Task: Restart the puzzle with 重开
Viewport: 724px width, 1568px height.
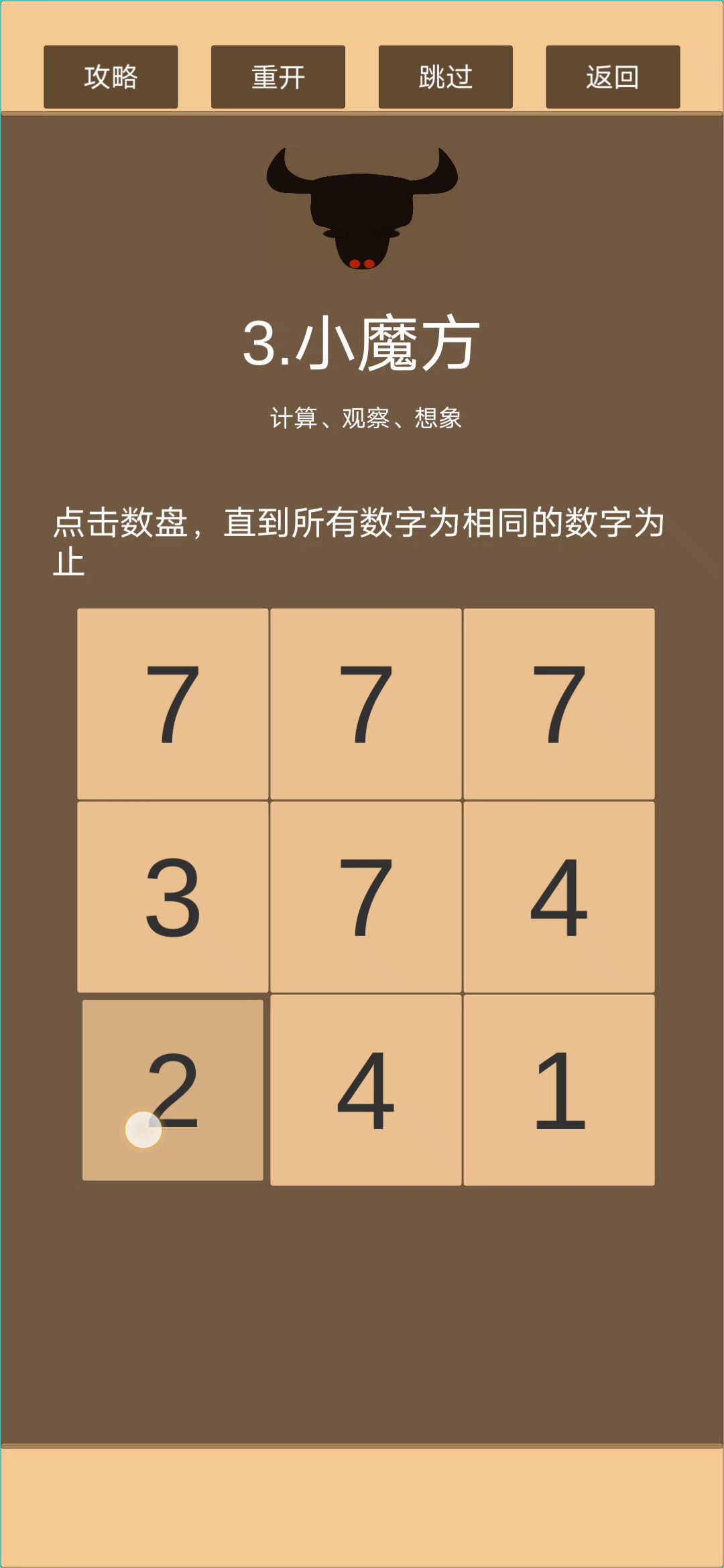Action: pyautogui.click(x=278, y=77)
